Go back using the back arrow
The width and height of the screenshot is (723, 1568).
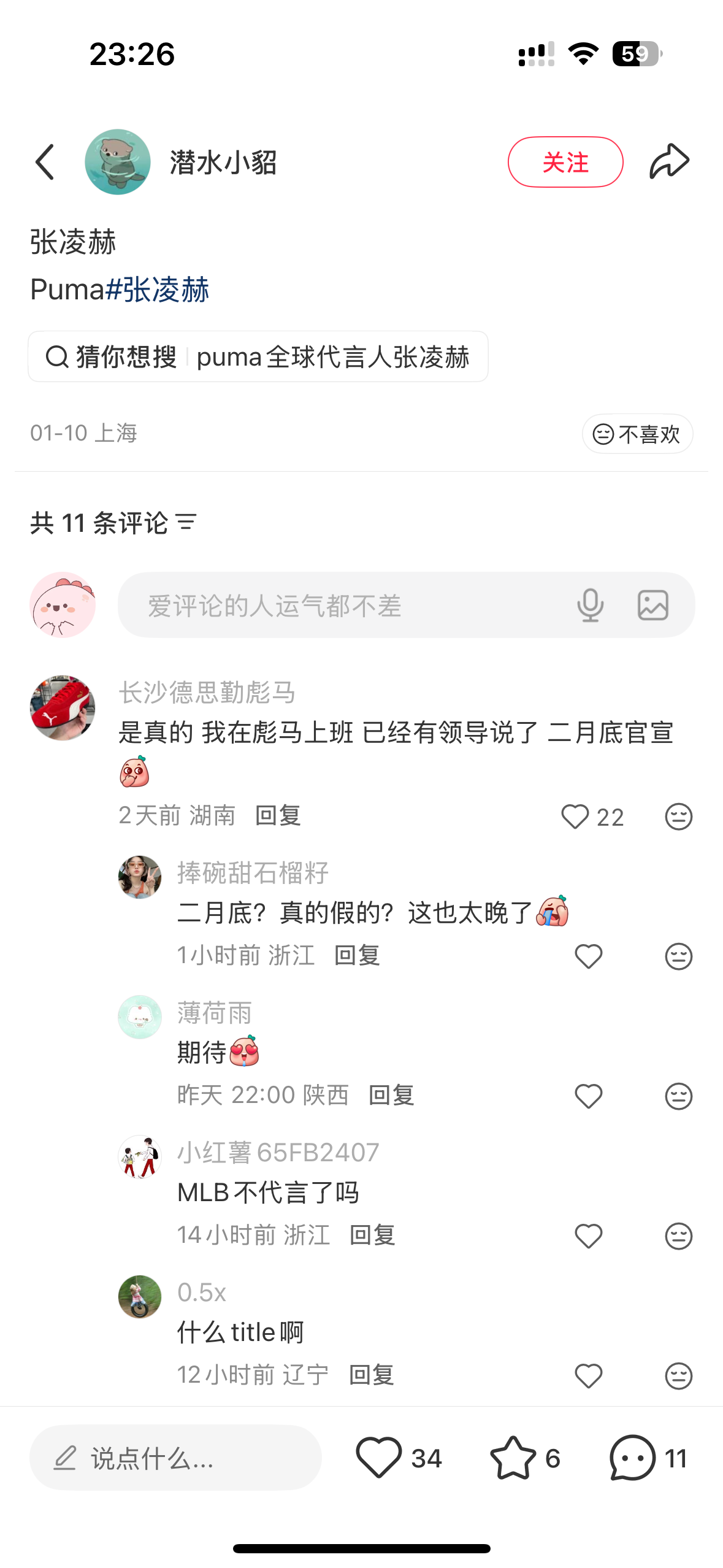(x=45, y=163)
